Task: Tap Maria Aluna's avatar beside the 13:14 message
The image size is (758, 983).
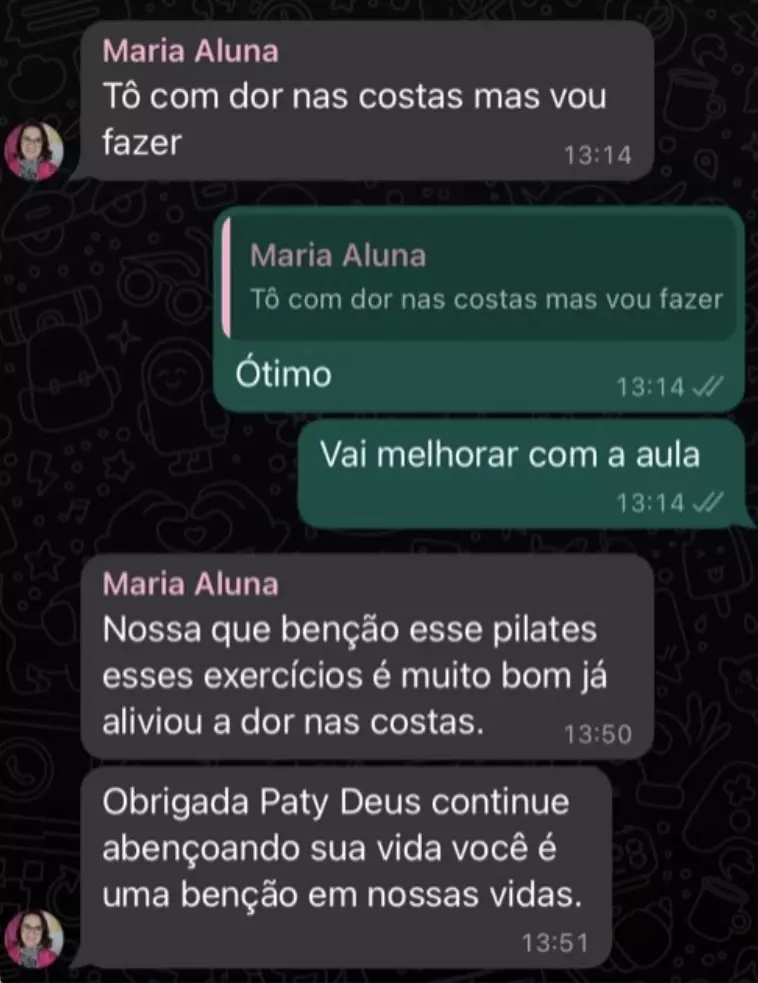Action: [34, 152]
